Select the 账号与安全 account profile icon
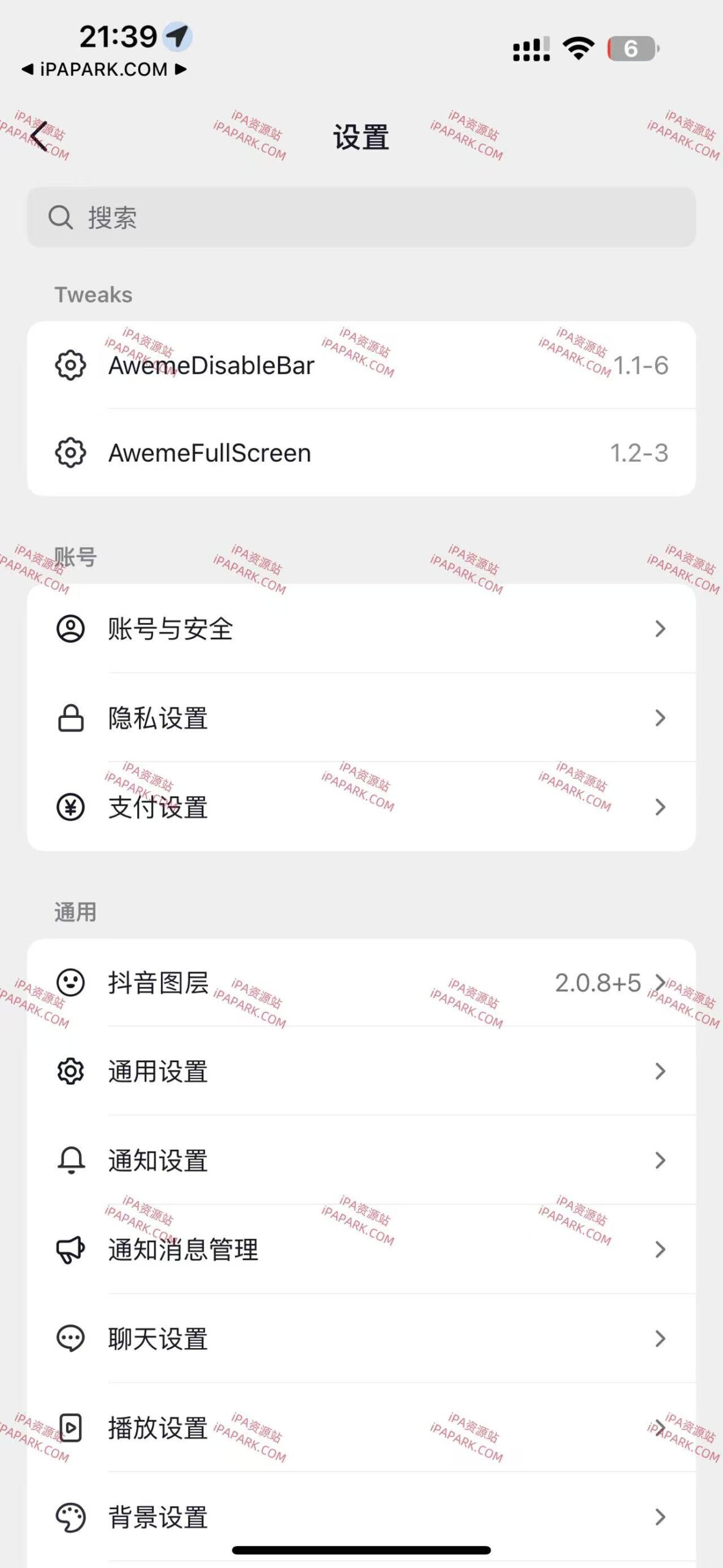 (x=72, y=628)
